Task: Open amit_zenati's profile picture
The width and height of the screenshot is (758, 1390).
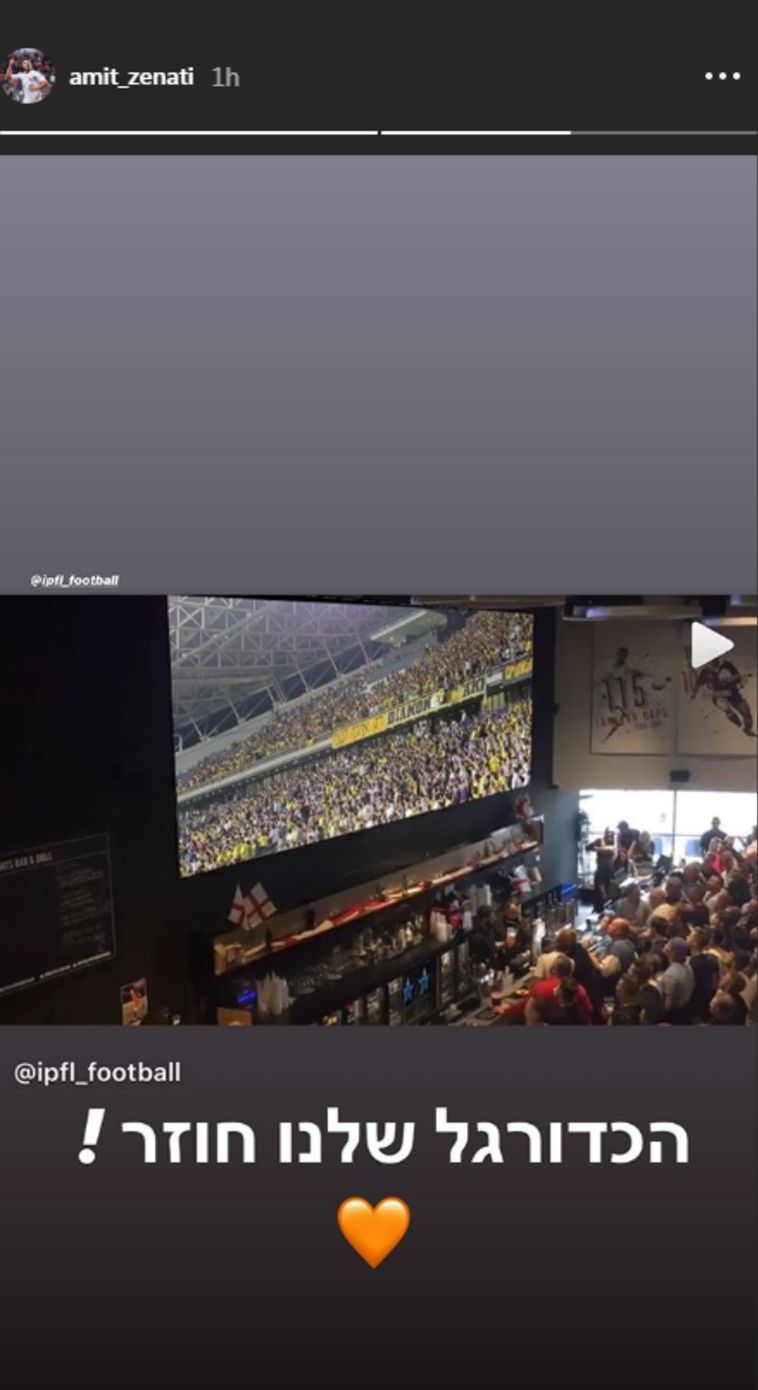Action: click(27, 77)
